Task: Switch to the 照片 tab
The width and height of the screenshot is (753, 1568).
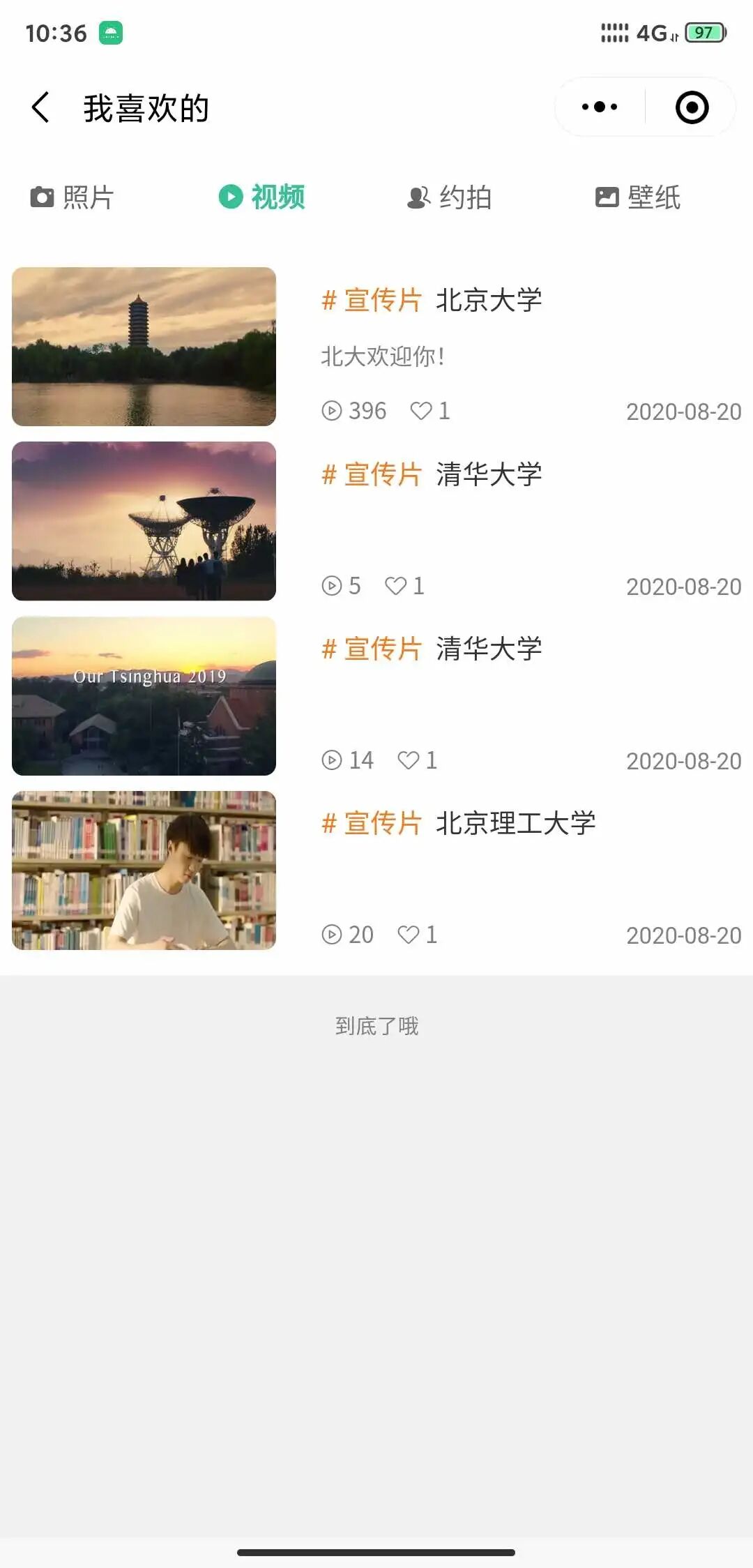Action: click(x=73, y=197)
